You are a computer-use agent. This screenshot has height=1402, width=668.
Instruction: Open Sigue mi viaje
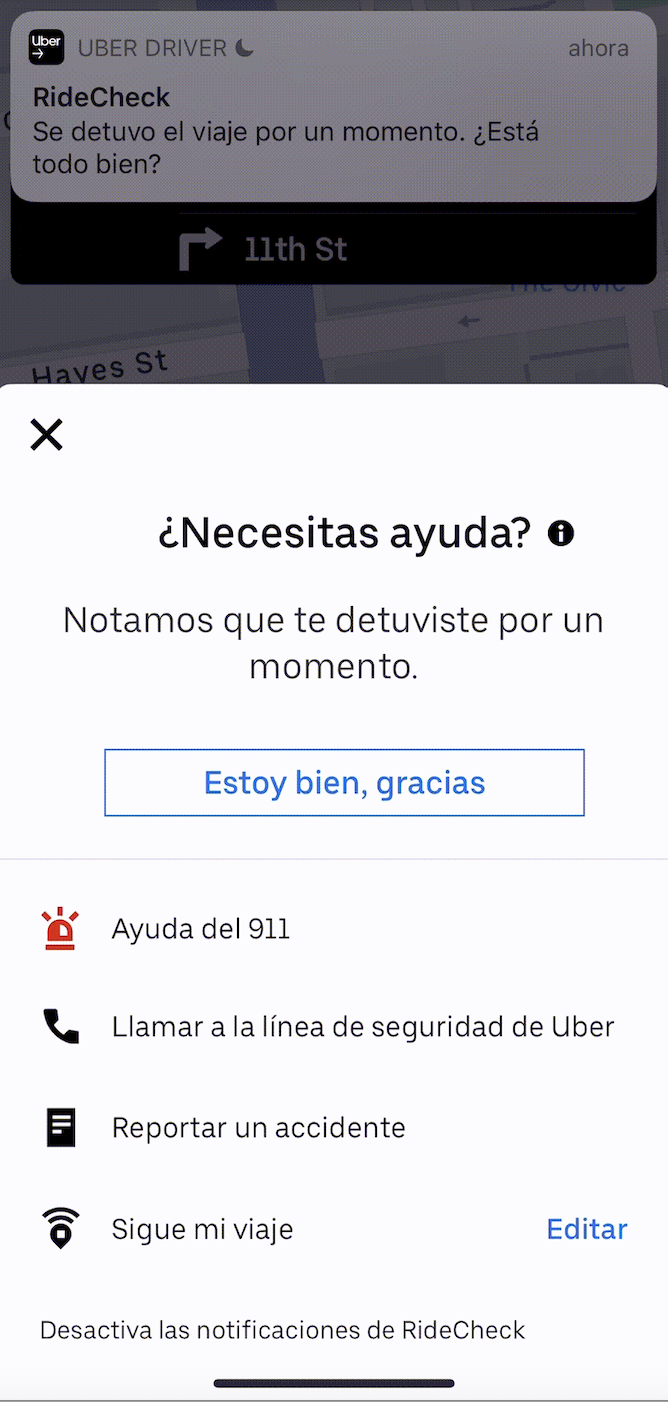click(x=202, y=1229)
